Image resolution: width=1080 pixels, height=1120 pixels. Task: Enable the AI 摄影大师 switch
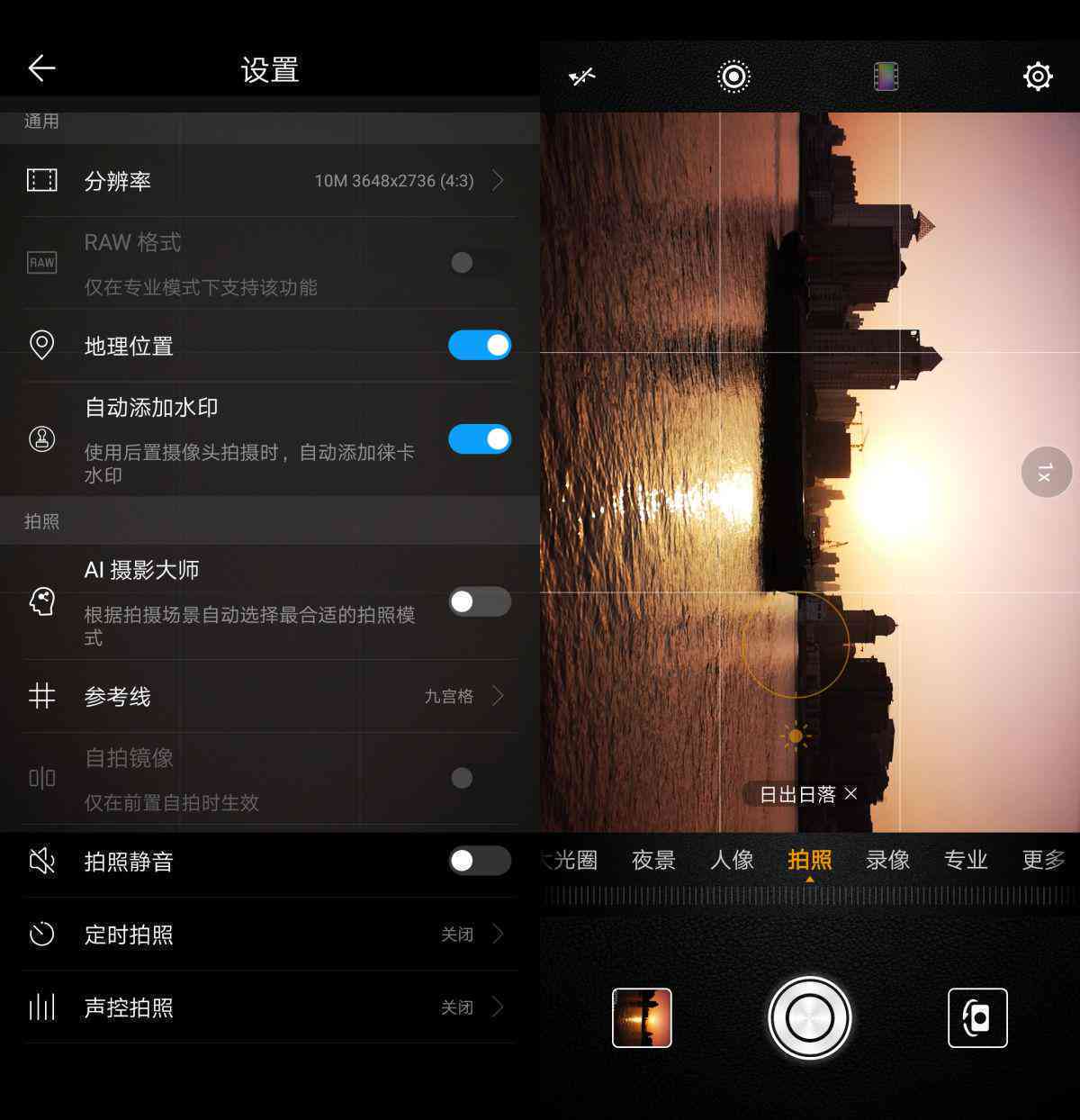pyautogui.click(x=479, y=601)
